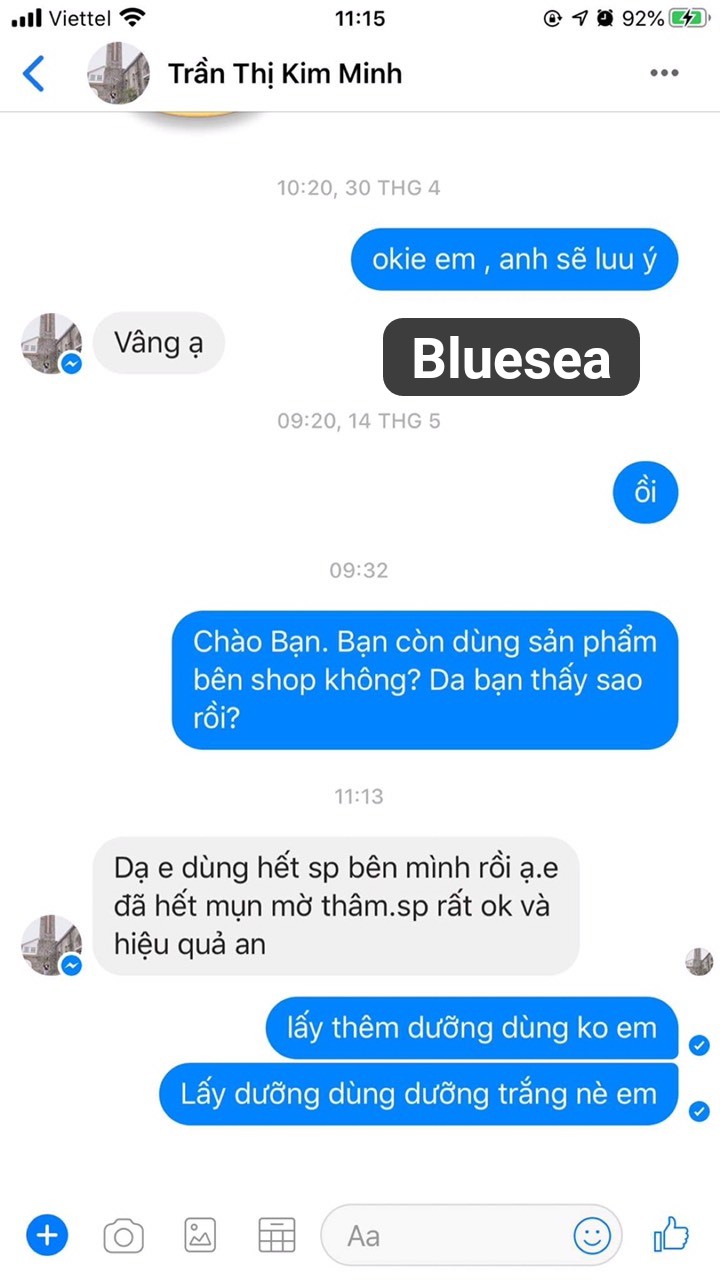
Task: Open the photo gallery icon near the input
Action: tap(199, 1235)
